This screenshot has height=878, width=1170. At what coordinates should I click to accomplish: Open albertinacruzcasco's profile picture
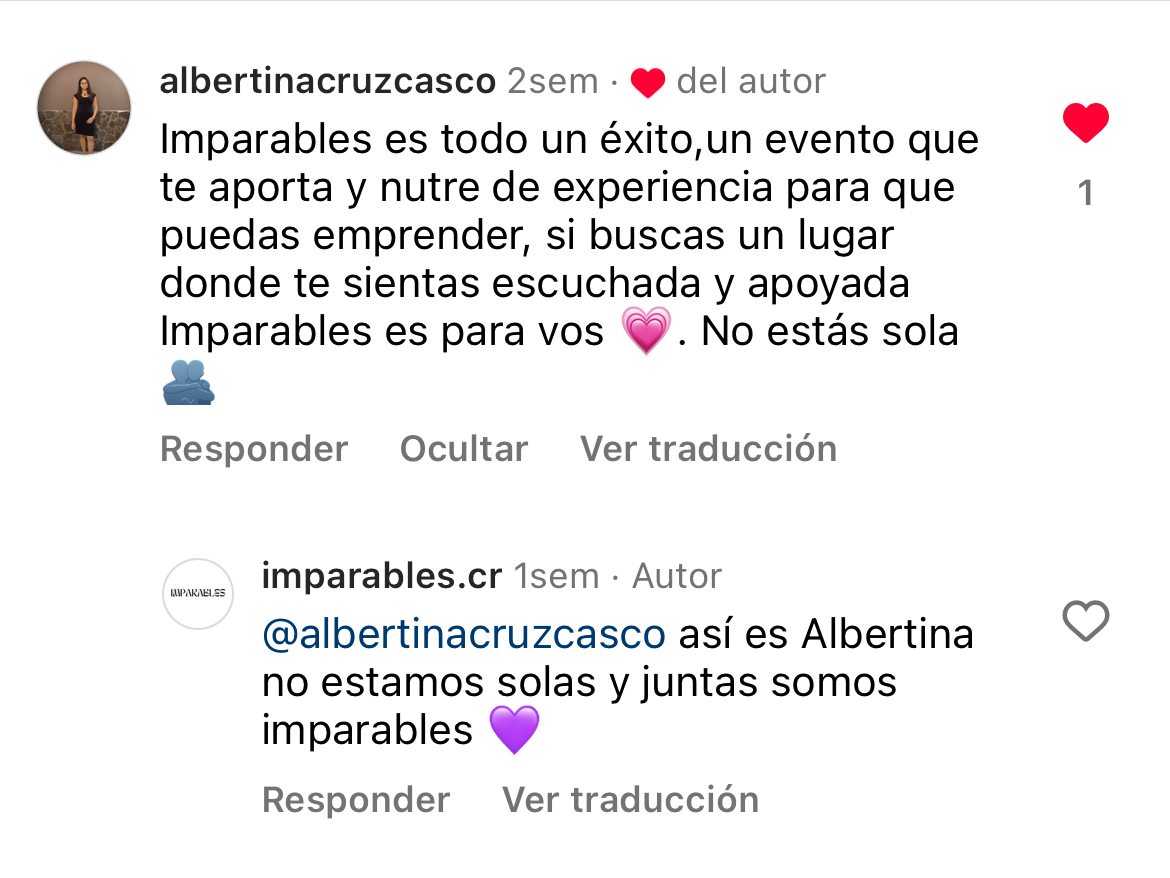click(84, 108)
